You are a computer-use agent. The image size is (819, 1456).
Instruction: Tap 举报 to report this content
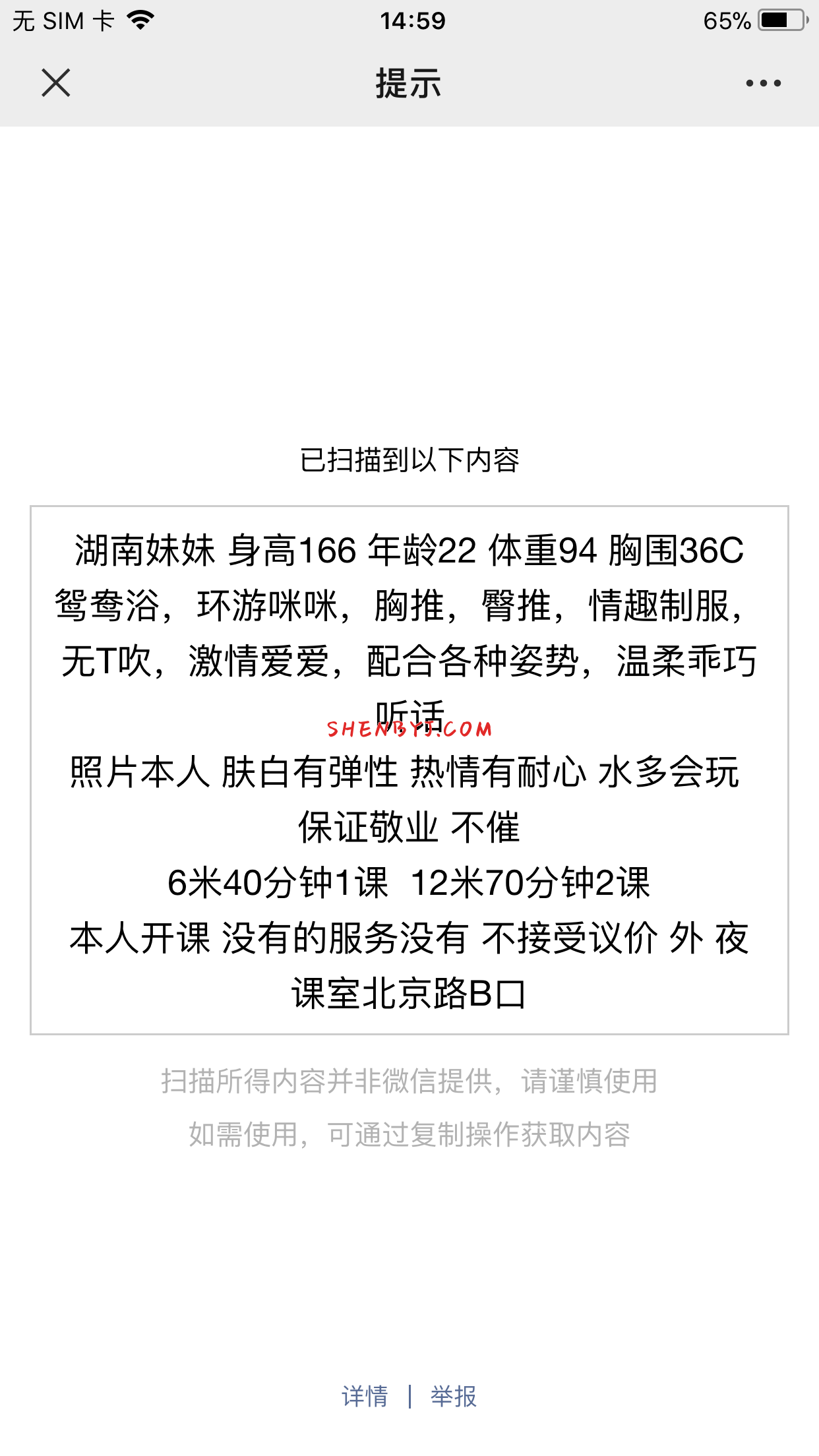(454, 1396)
